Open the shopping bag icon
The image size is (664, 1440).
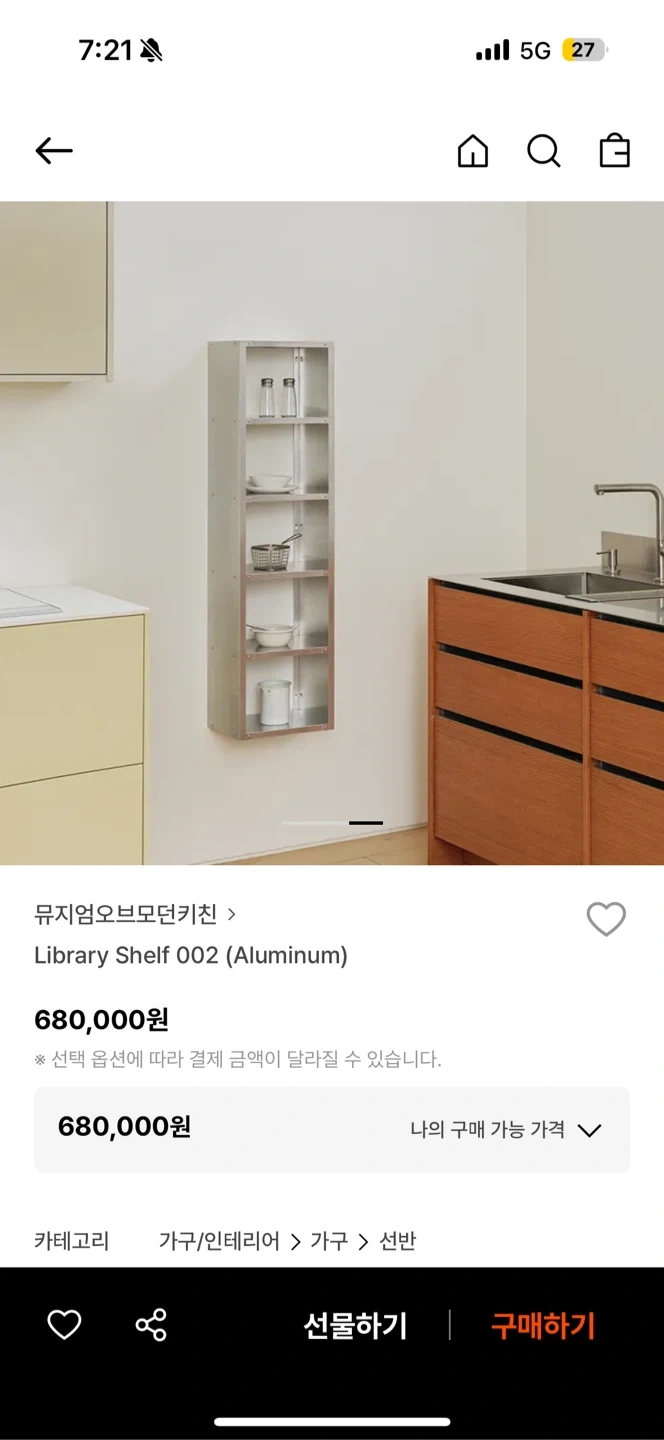pos(614,151)
